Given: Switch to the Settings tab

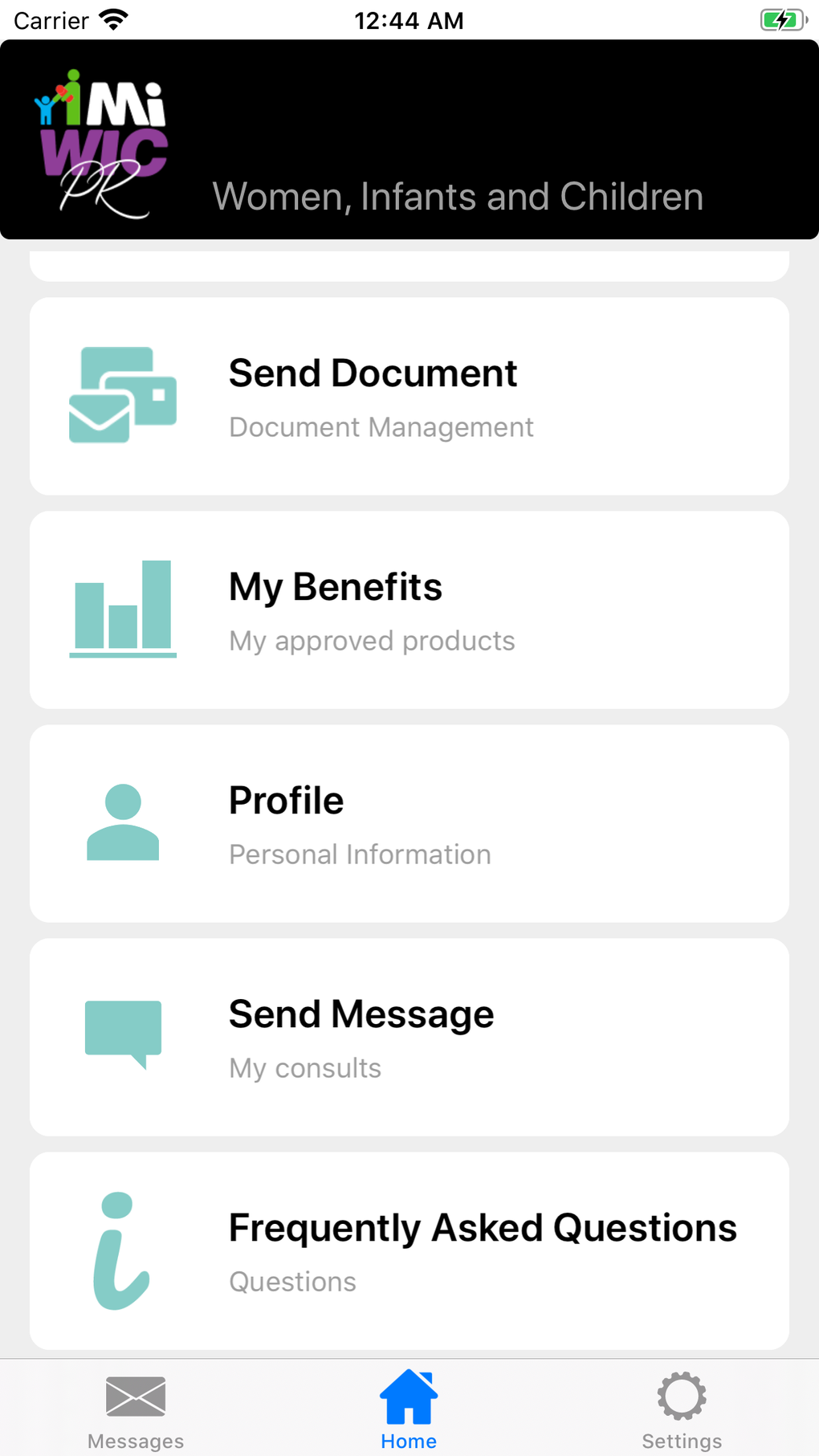Looking at the screenshot, I should 682,1407.
